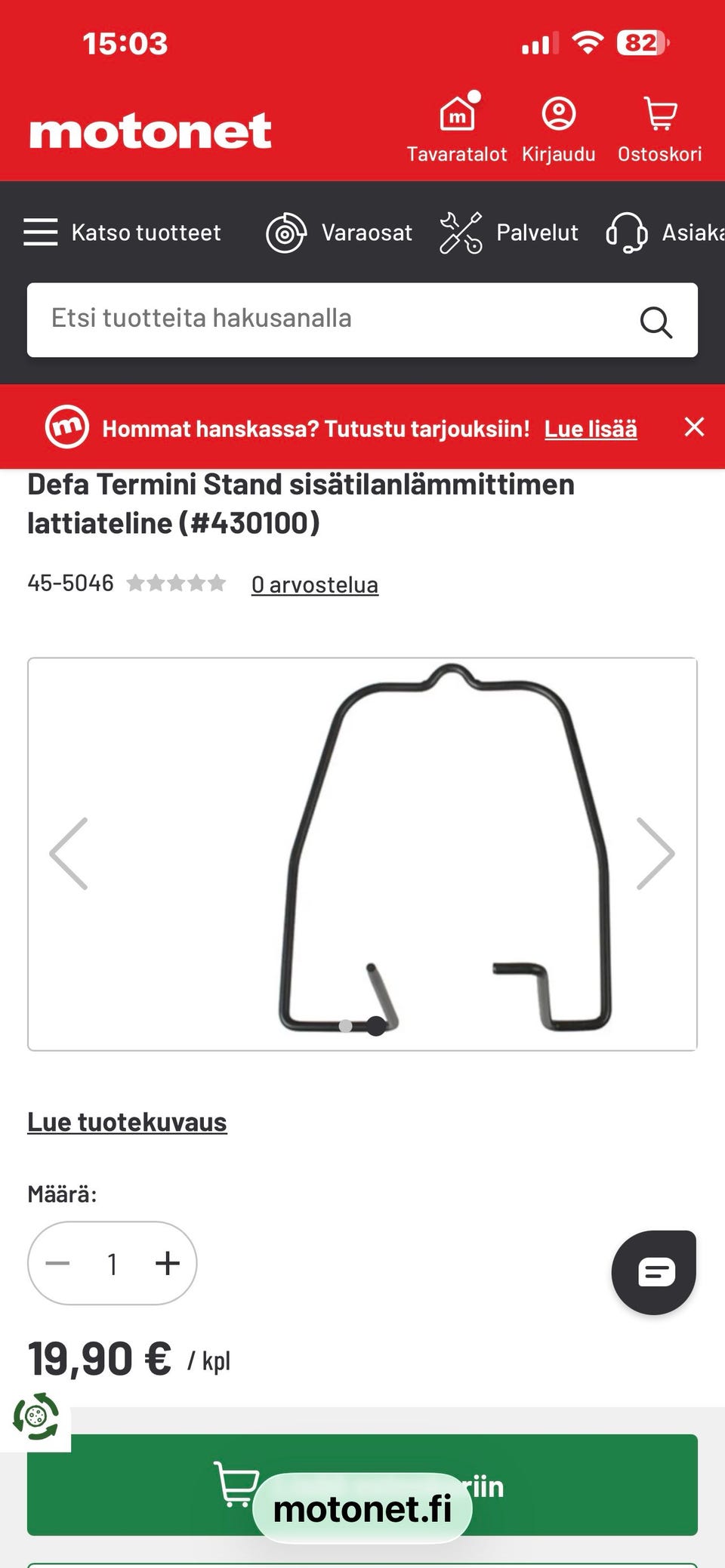725x1568 pixels.
Task: Dismiss the red promotion banner
Action: point(694,427)
